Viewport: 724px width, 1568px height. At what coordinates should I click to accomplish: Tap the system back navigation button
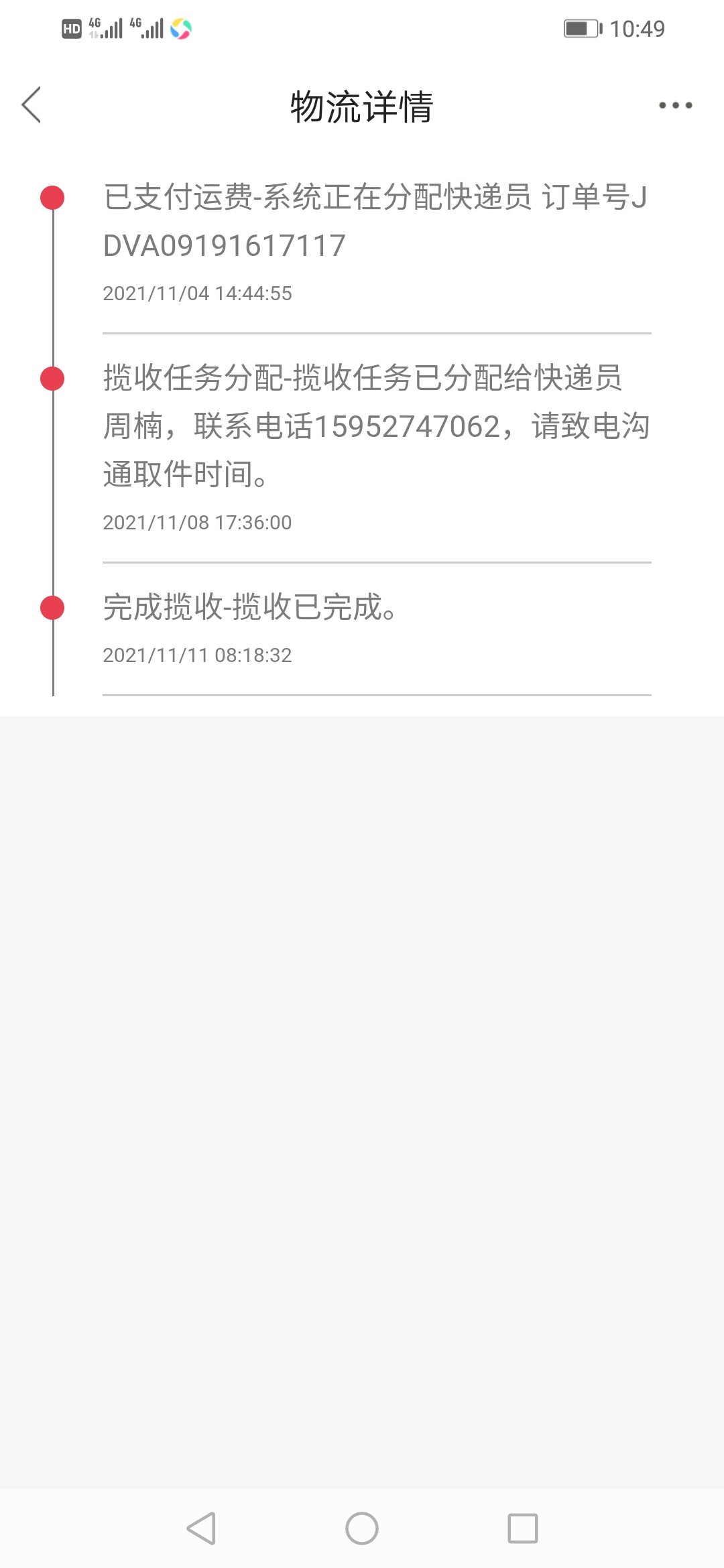pos(201,1528)
